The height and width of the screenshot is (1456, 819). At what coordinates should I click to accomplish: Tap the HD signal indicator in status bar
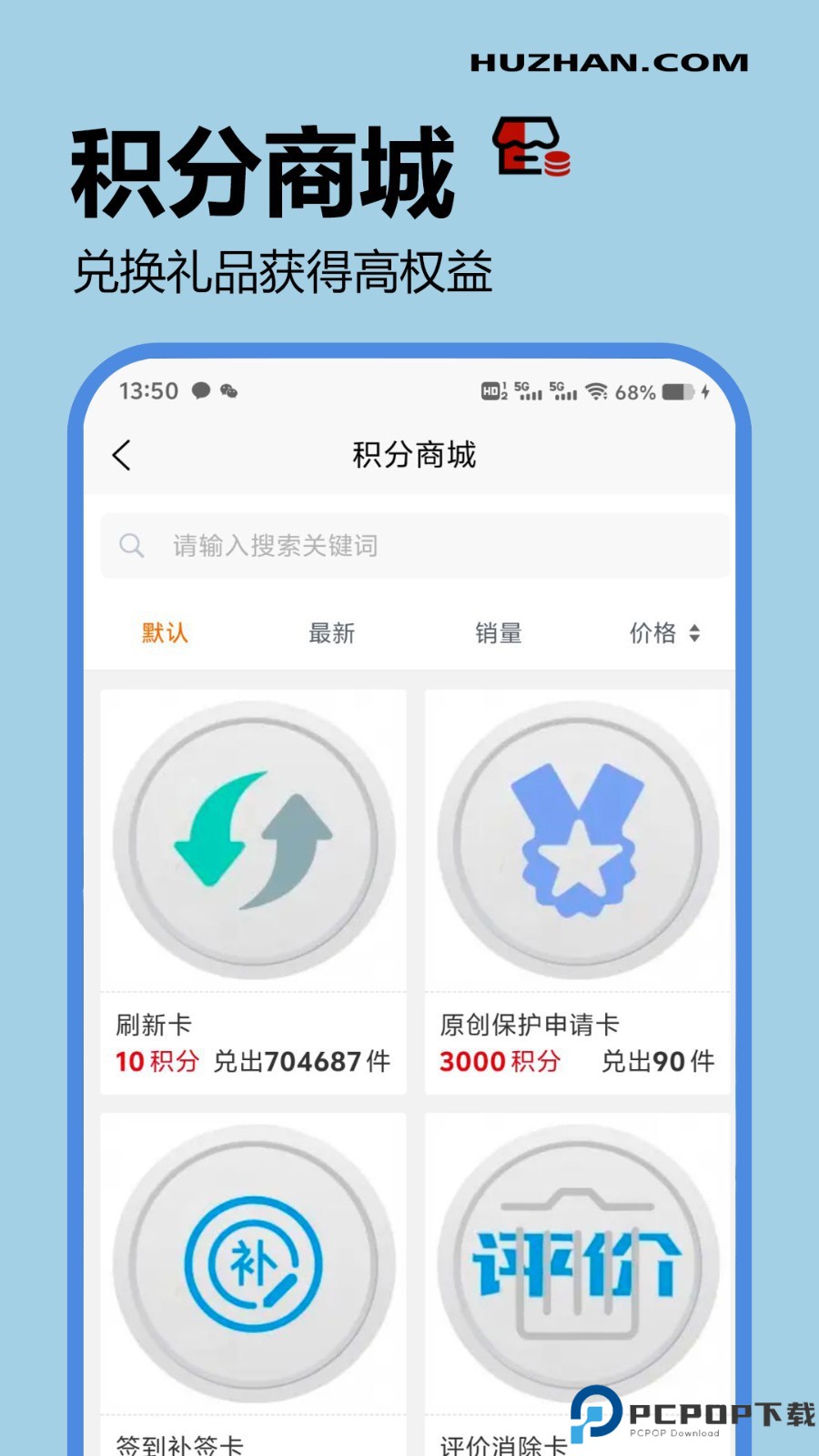[x=490, y=391]
